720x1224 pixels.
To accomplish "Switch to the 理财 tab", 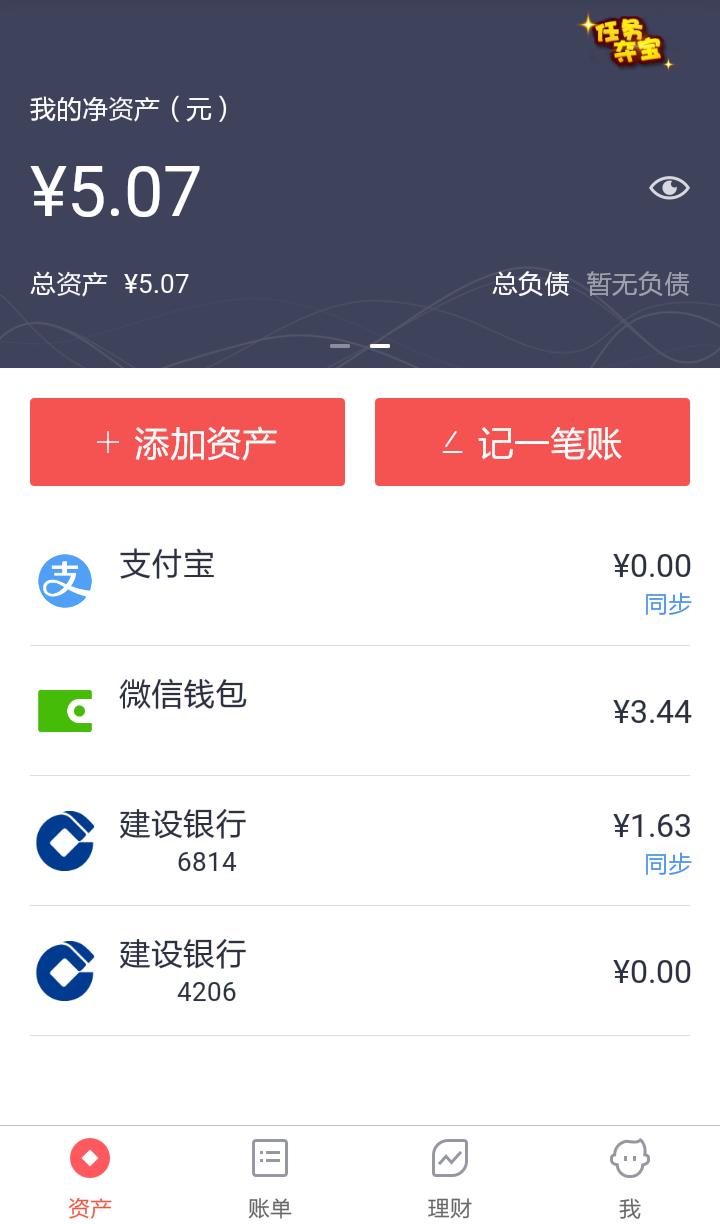I will pyautogui.click(x=450, y=1176).
